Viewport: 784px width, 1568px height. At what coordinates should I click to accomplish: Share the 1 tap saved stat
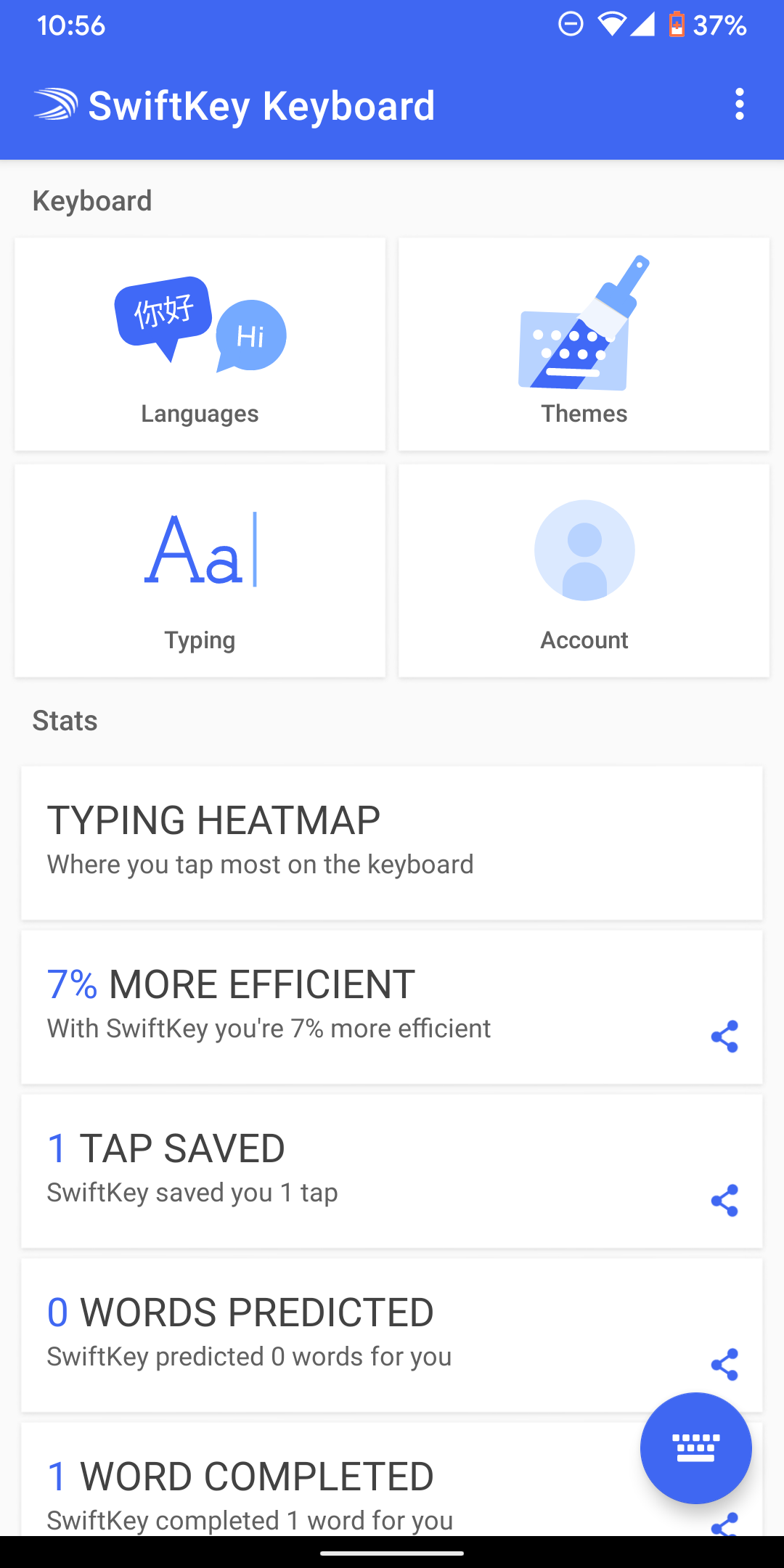tap(725, 1200)
